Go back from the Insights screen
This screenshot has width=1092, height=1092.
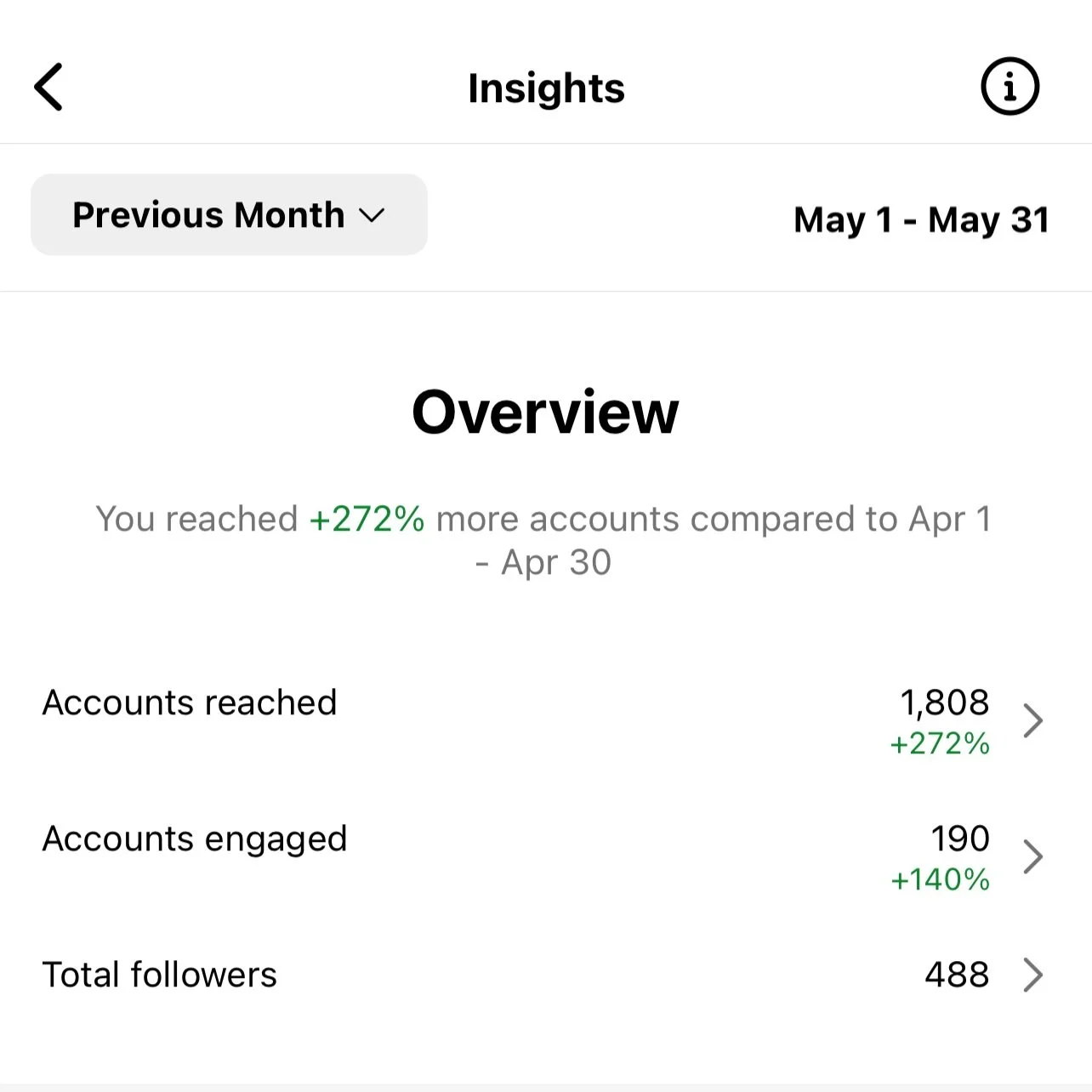tap(48, 87)
